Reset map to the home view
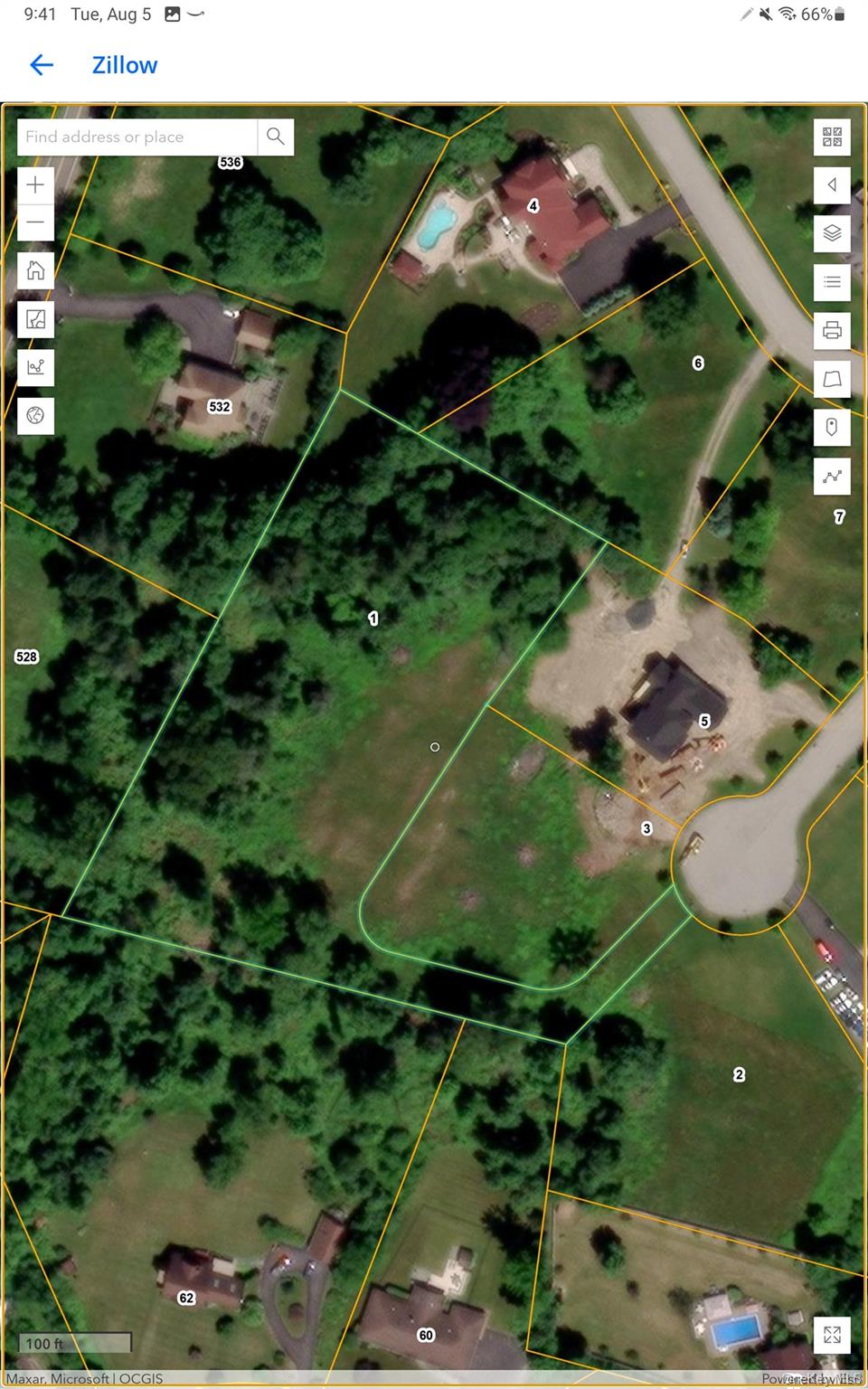Image resolution: width=868 pixels, height=1389 pixels. tap(35, 270)
